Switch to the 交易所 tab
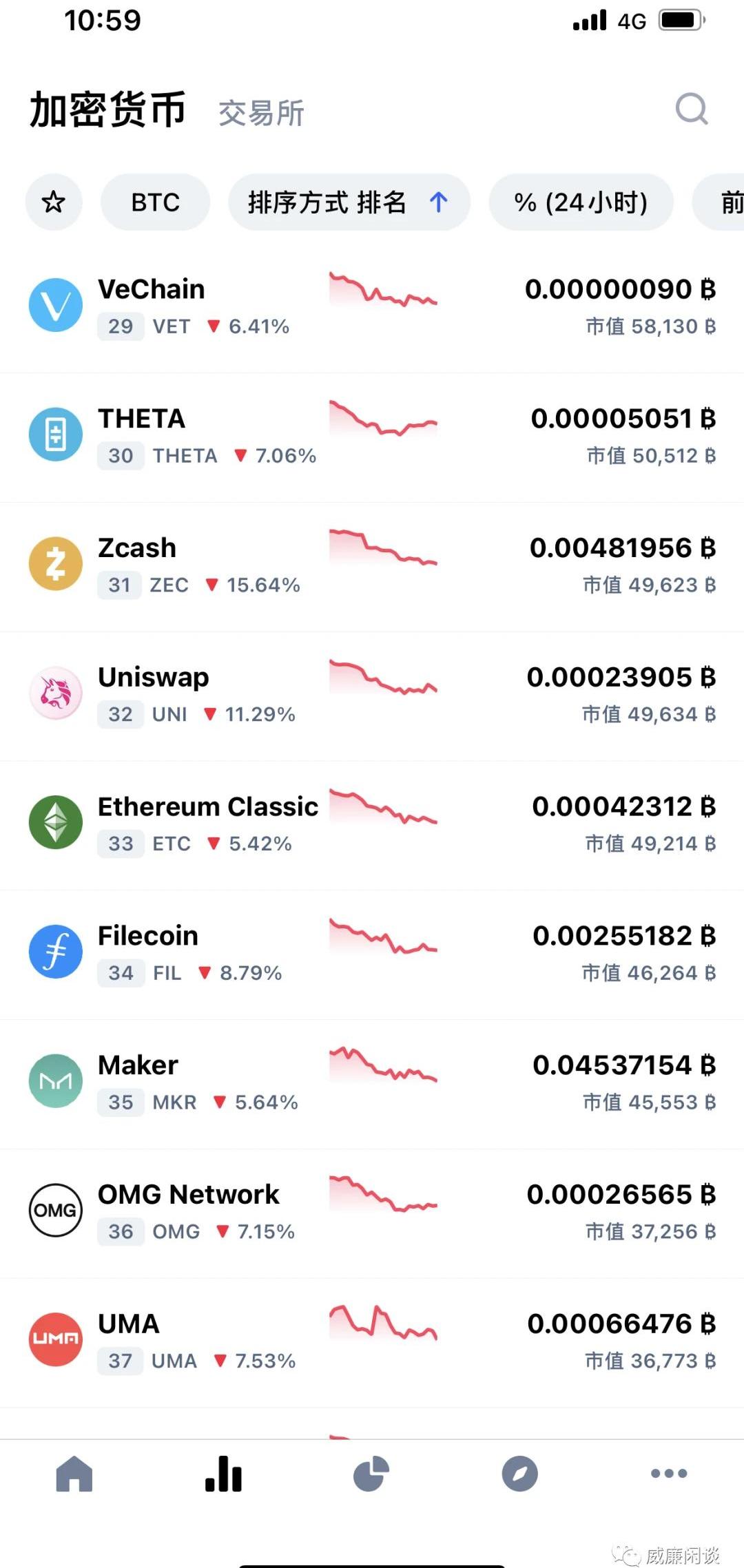The image size is (744, 1568). click(261, 113)
